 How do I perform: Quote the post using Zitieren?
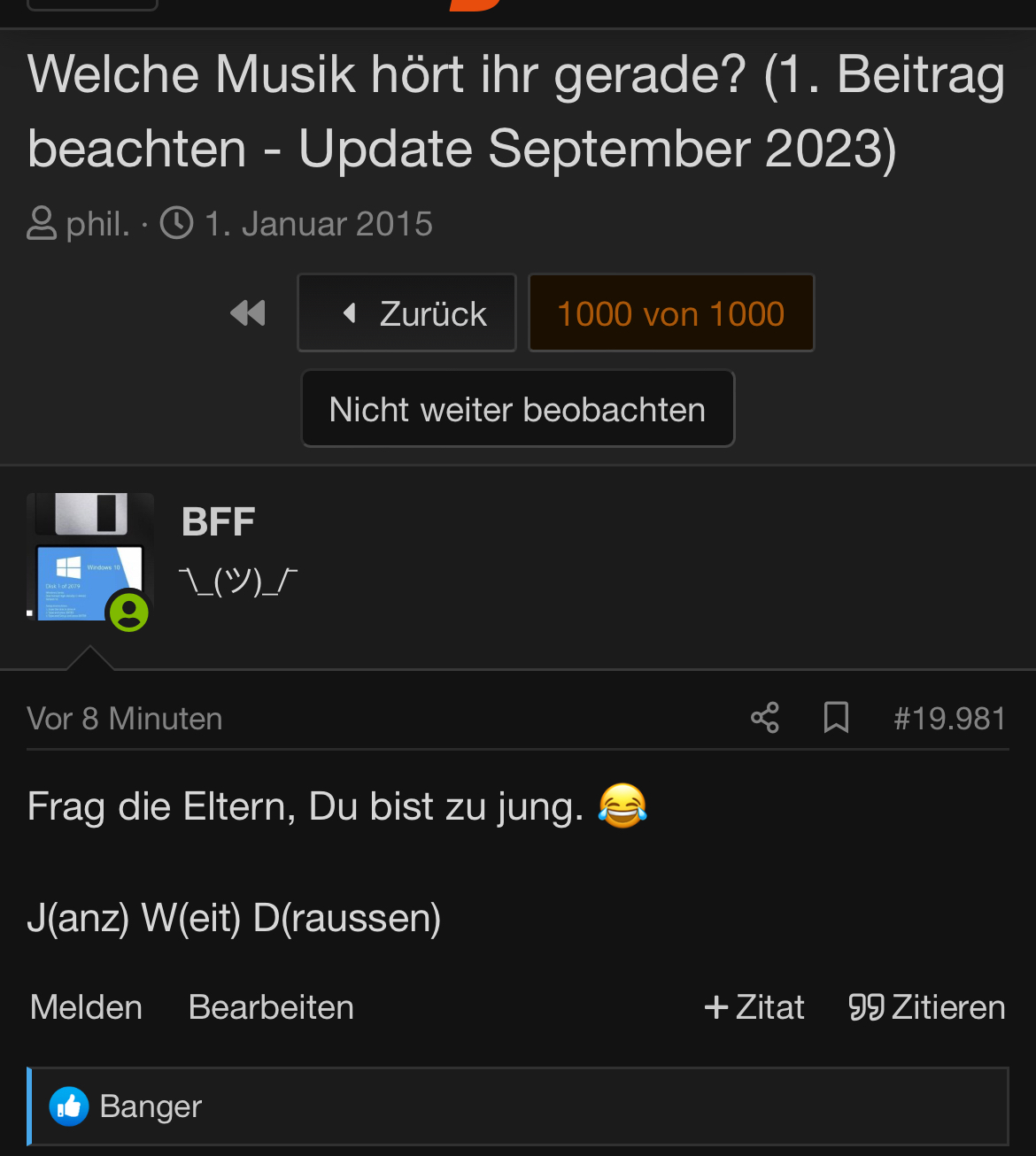[x=927, y=1007]
